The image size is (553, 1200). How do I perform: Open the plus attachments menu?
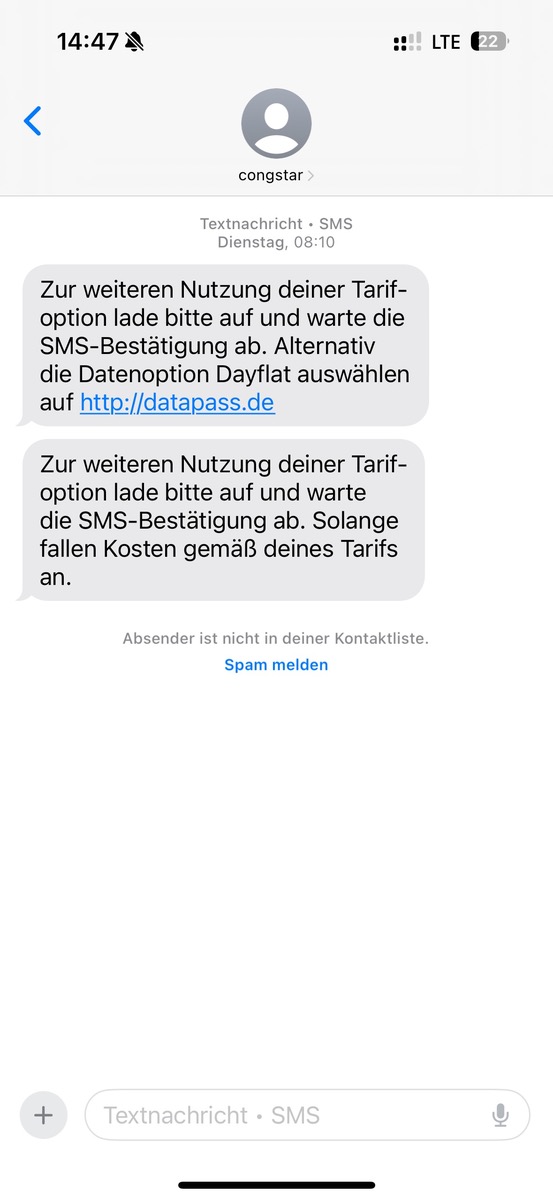tap(44, 1115)
